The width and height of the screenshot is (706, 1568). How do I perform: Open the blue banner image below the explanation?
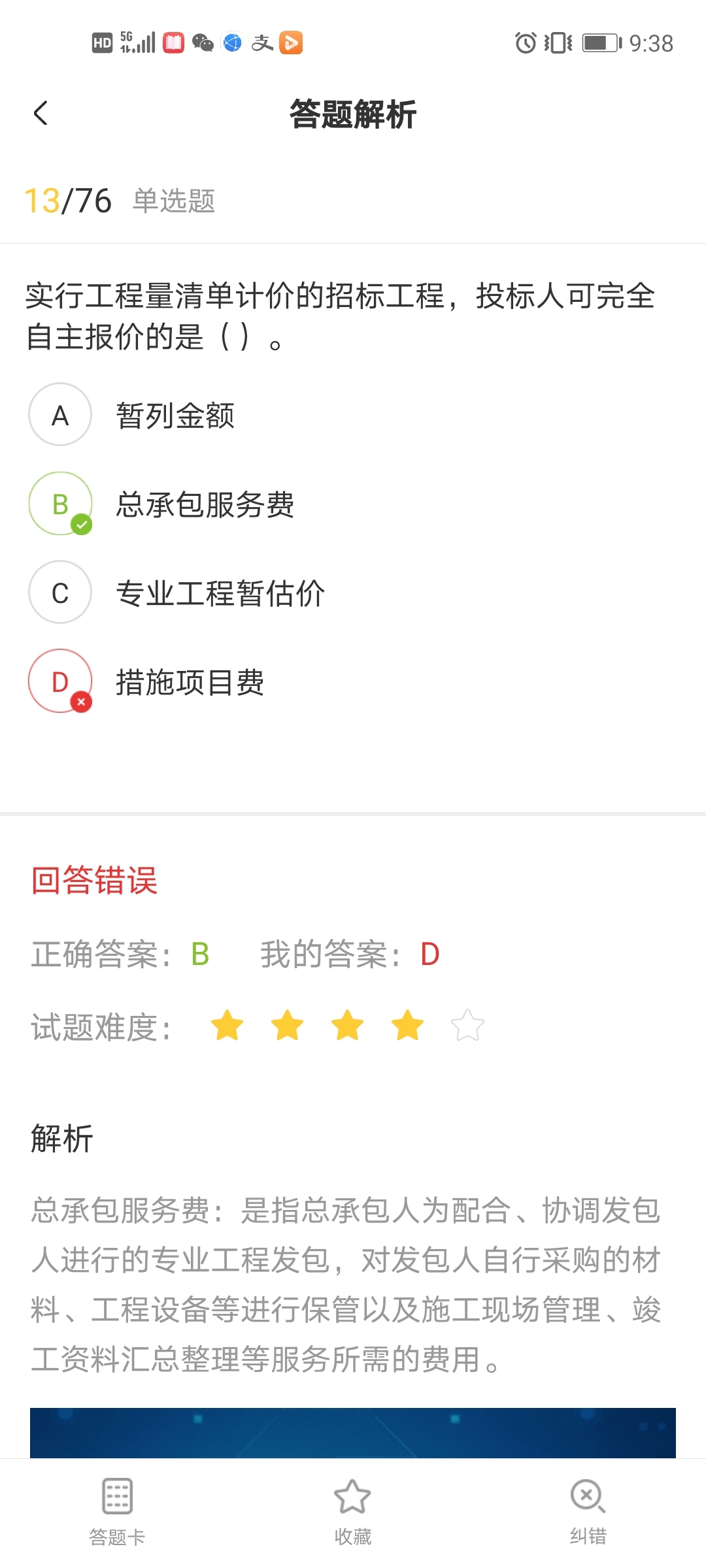353,1433
